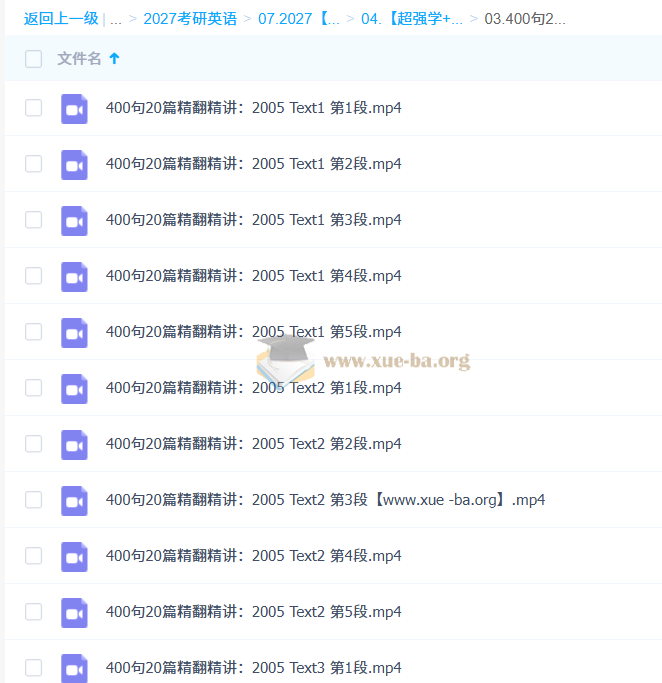This screenshot has width=662, height=683.
Task: Open Text2 第3段【www.xue -ba.org】.mp4 file
Action: [x=325, y=500]
